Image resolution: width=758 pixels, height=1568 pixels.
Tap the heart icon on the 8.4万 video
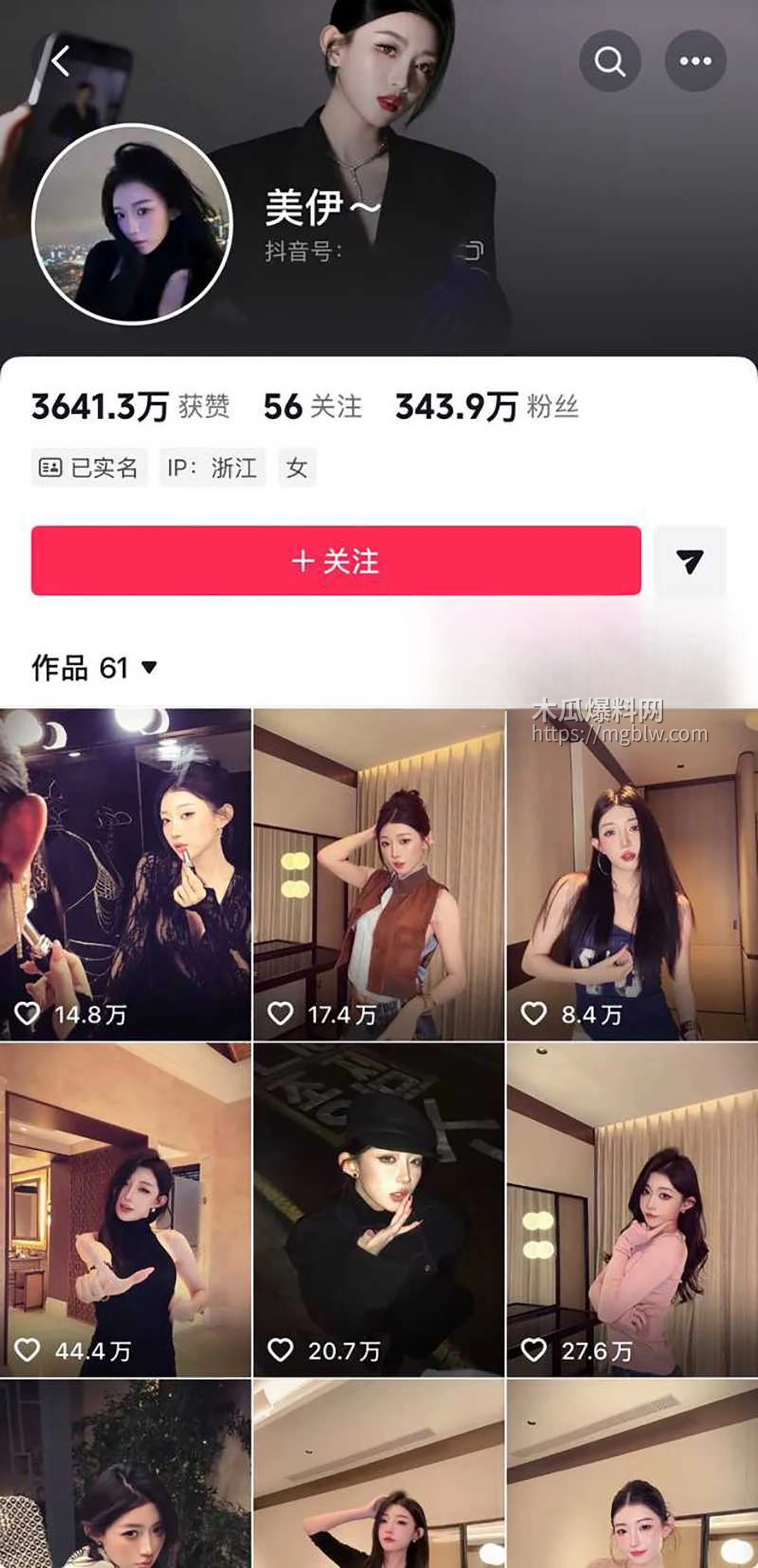(533, 1013)
